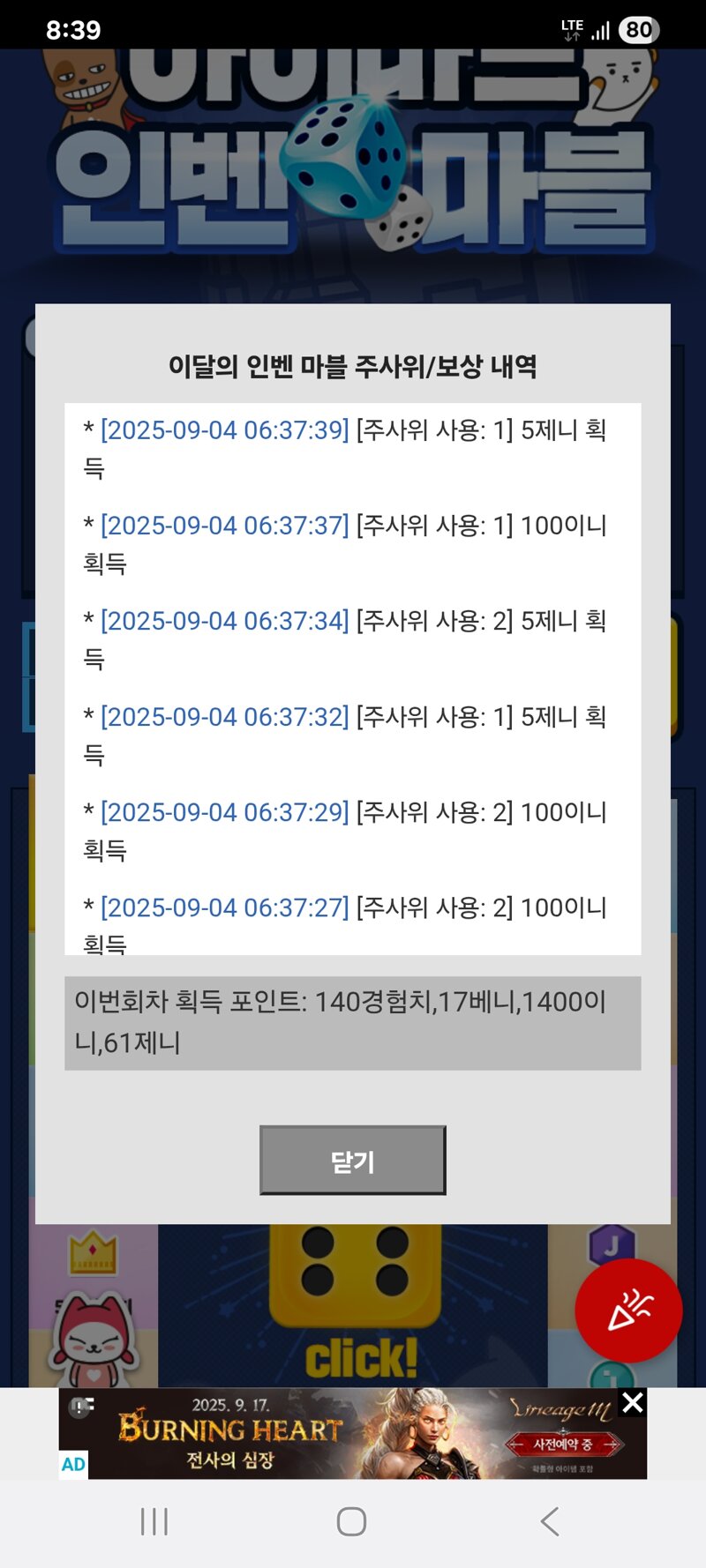Open the Burning Heart Lineage M advertisement
706x1568 pixels.
point(353,1434)
